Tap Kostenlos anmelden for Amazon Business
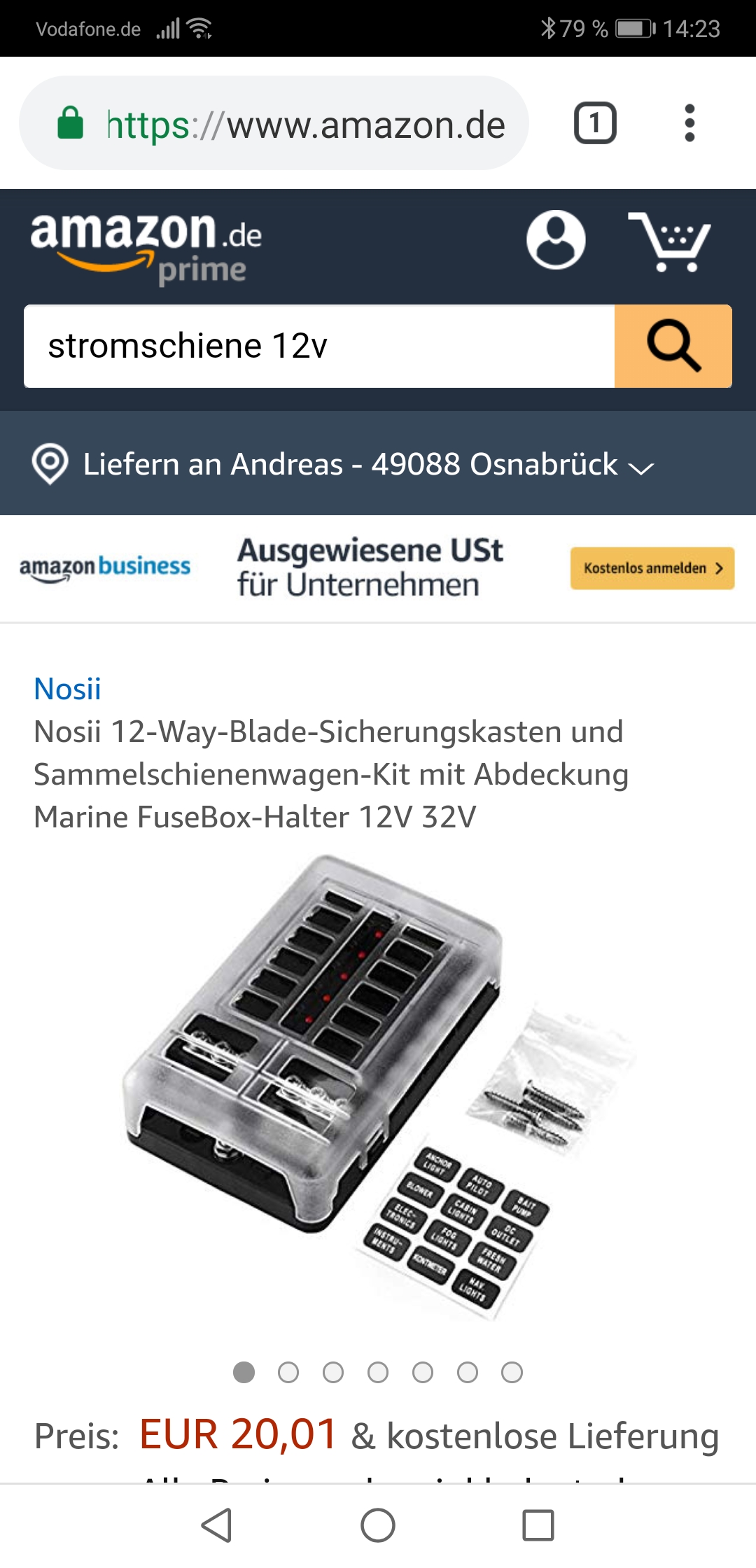The height and width of the screenshot is (1568, 756). coord(652,568)
